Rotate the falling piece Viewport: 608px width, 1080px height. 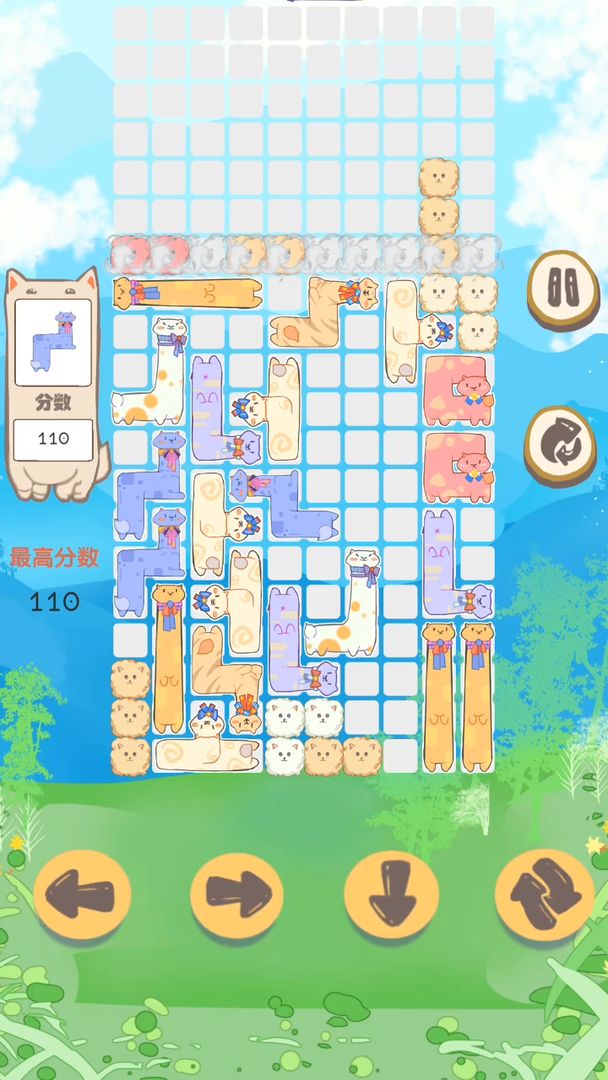(545, 893)
